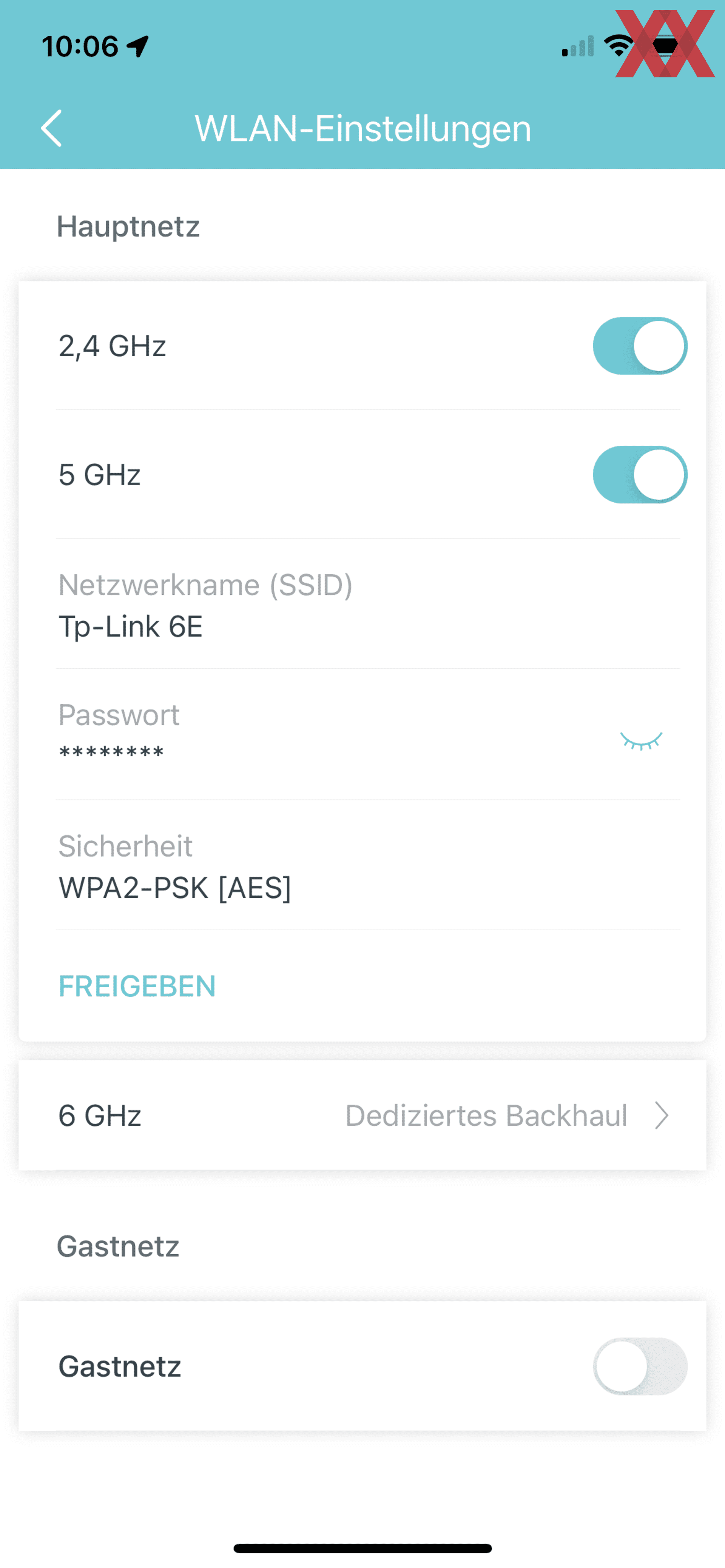Tap FREIGEBEN to share the network
Image resolution: width=725 pixels, height=1568 pixels.
137,986
